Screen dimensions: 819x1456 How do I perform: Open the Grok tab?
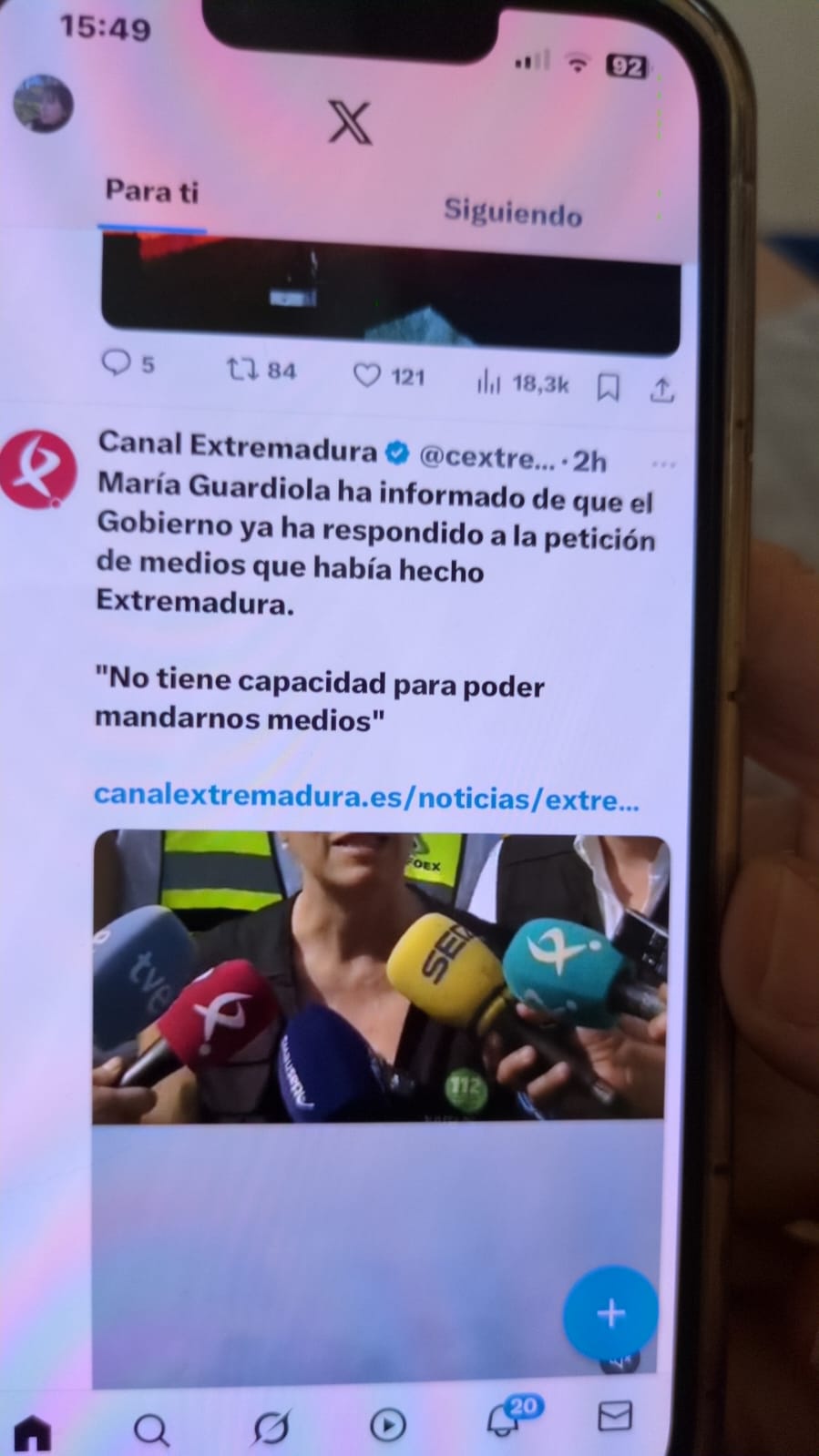(x=270, y=1427)
